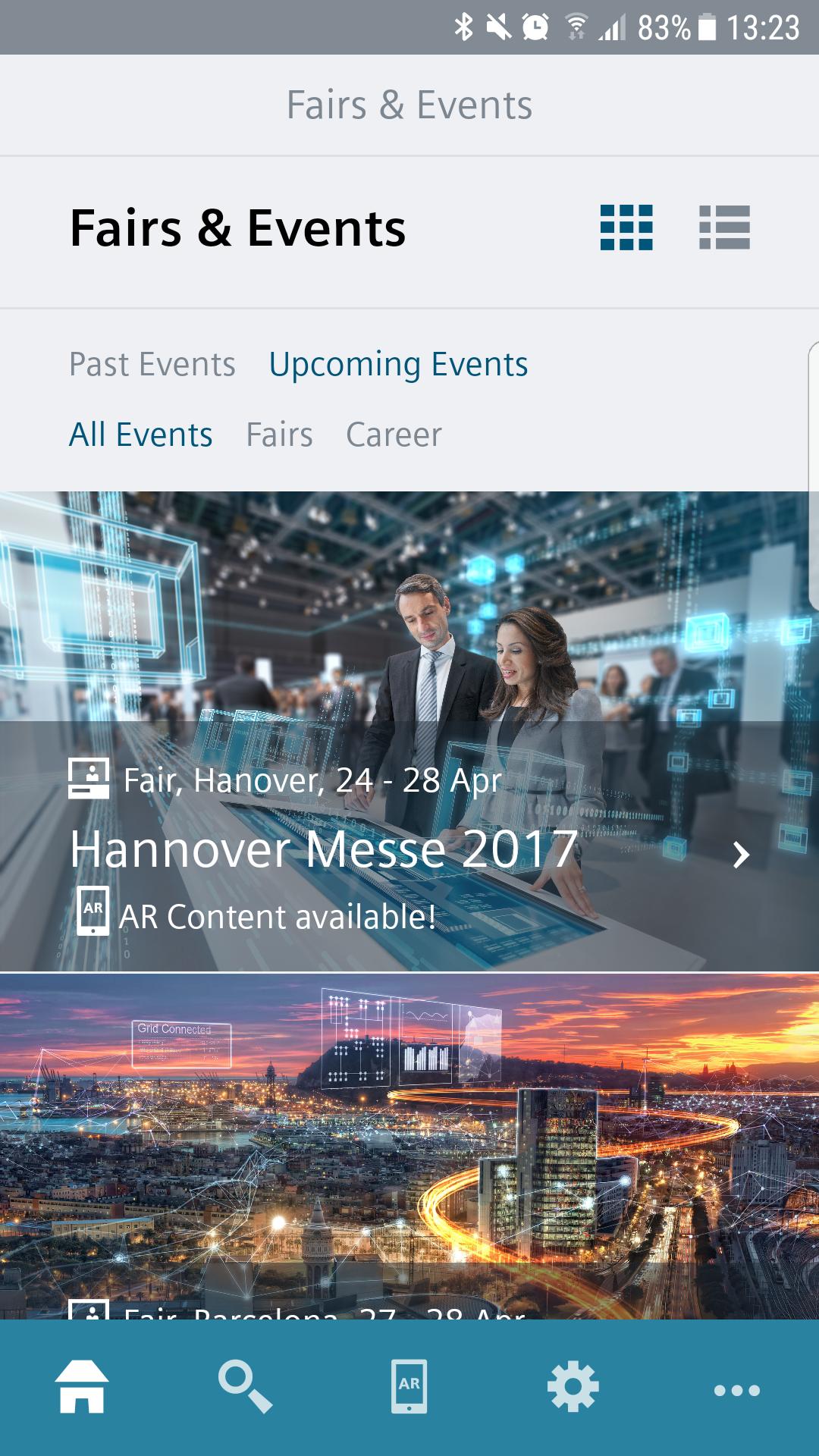Go to the home tab
The height and width of the screenshot is (1456, 819).
(82, 1386)
